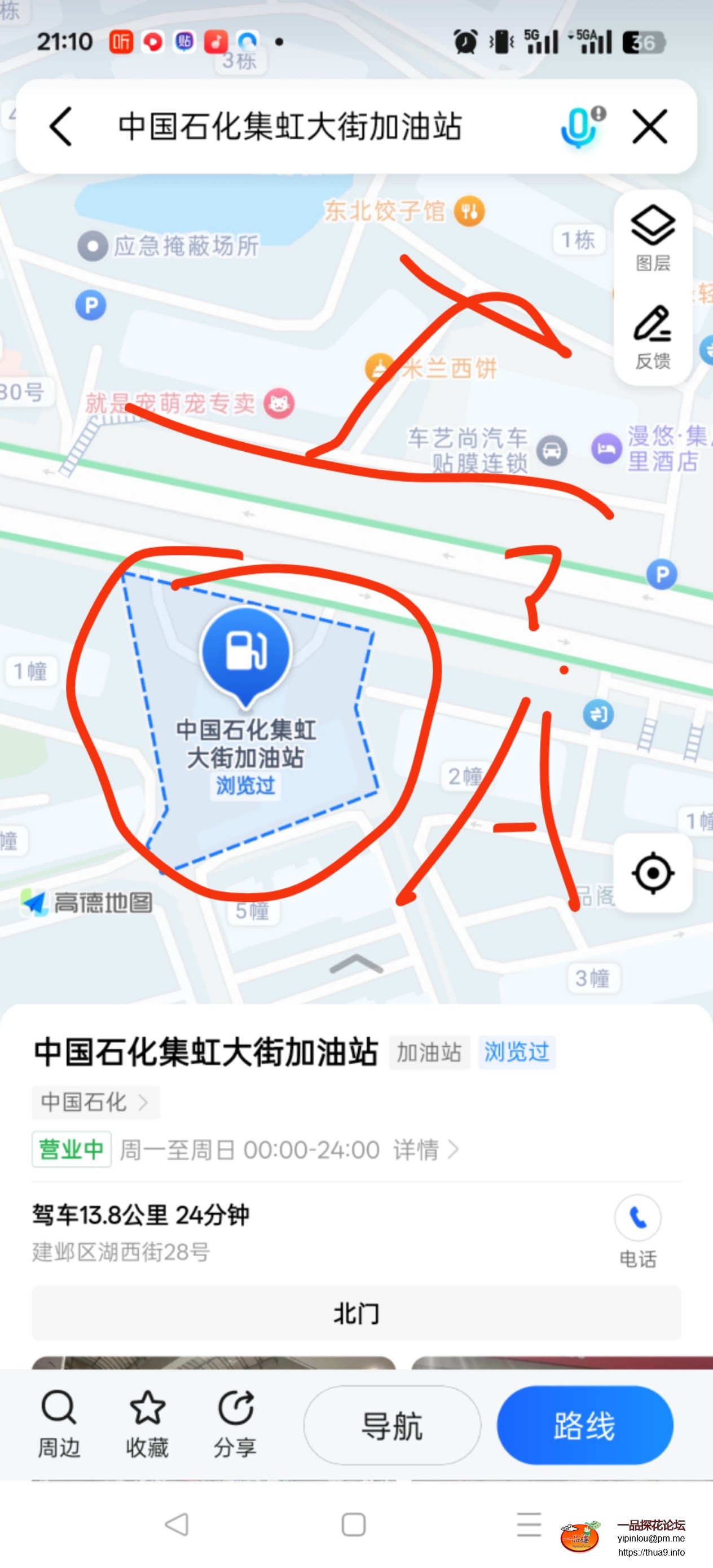Start 导航 navigation
Screen dimensions: 713x1568
(x=392, y=1425)
